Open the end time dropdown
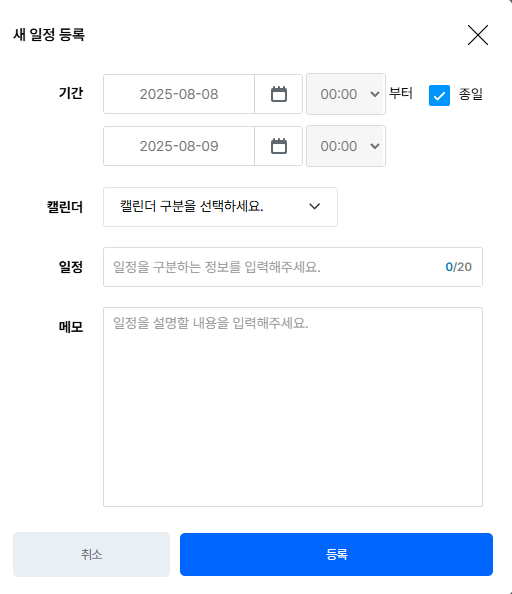The image size is (512, 594). [x=346, y=146]
